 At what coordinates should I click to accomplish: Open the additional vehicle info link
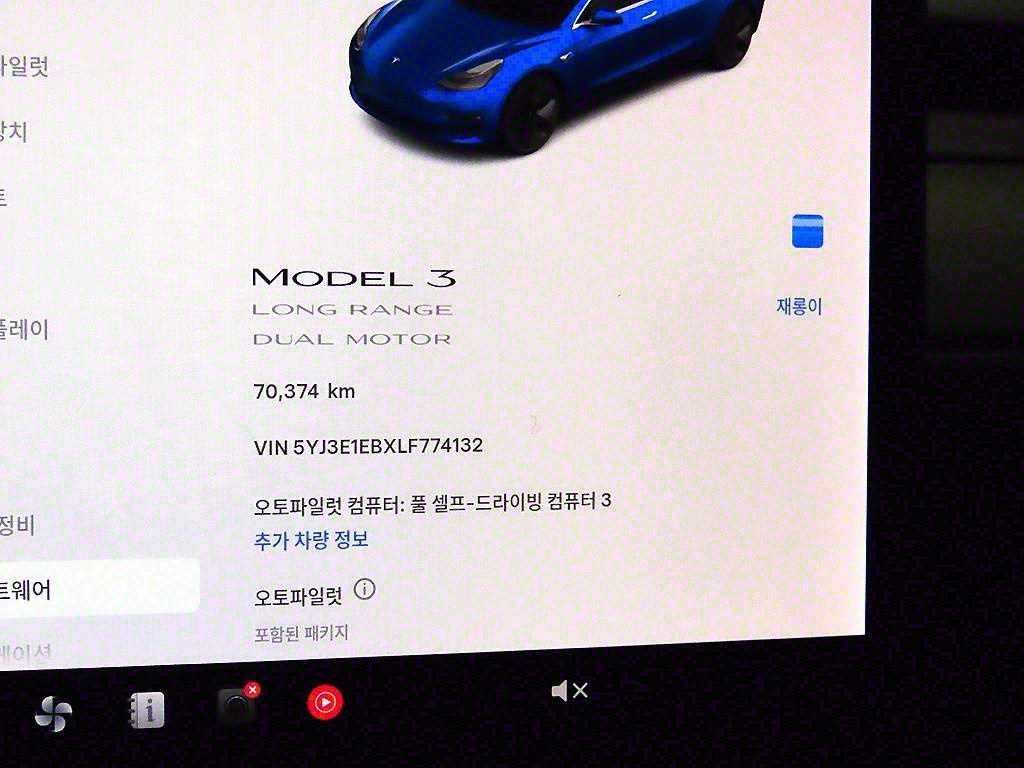point(311,540)
